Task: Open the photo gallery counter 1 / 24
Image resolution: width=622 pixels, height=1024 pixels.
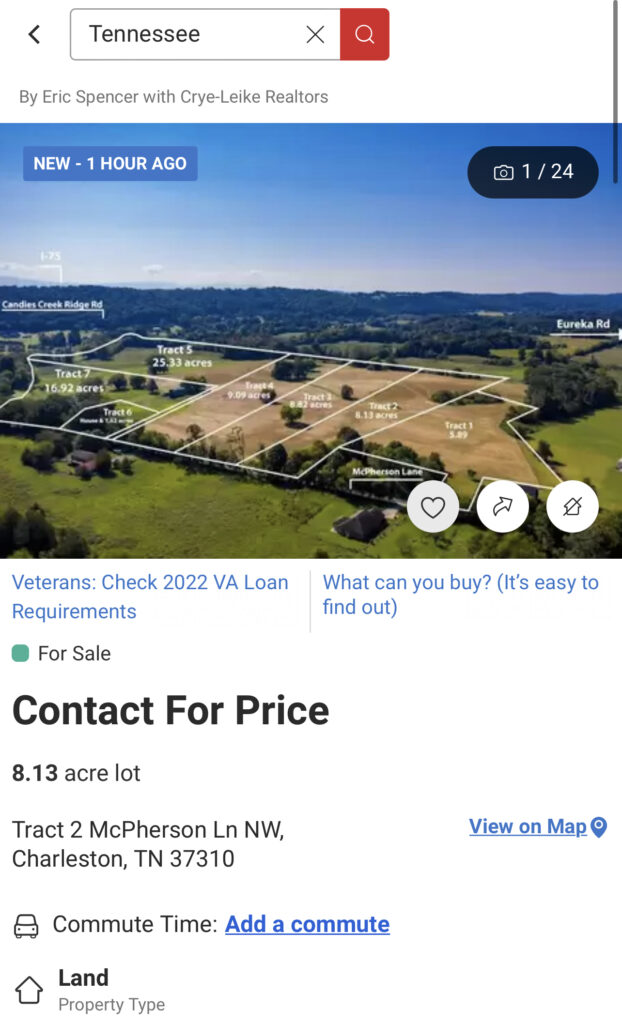Action: pos(533,172)
